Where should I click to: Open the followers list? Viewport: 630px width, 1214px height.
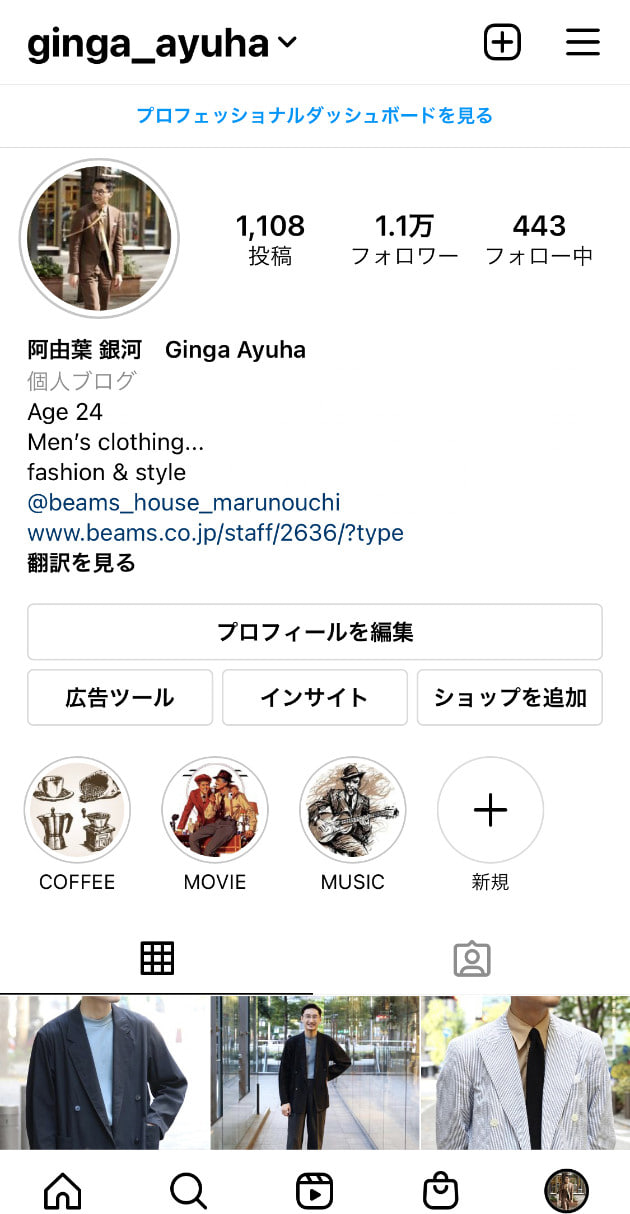[404, 240]
